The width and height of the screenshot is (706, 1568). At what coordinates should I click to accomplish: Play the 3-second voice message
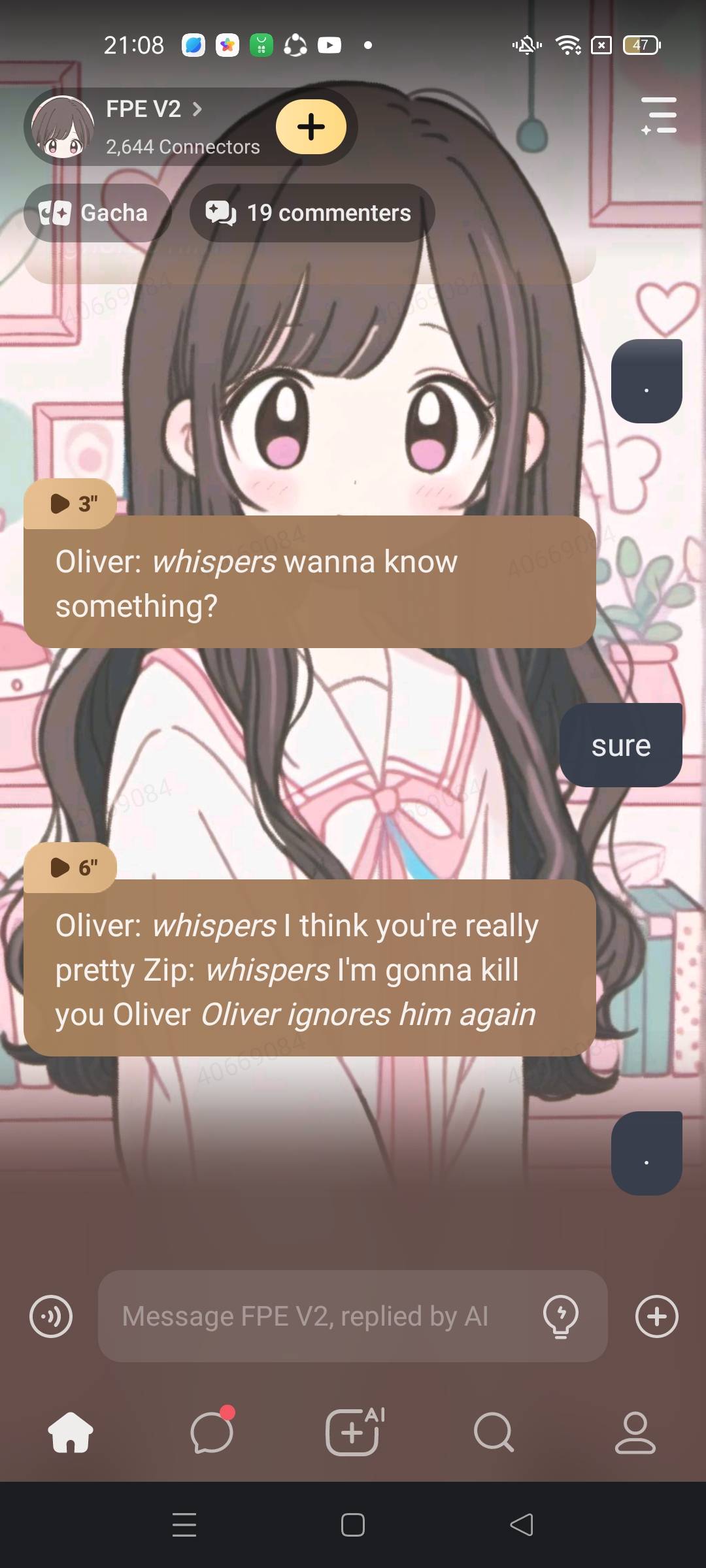click(x=70, y=504)
